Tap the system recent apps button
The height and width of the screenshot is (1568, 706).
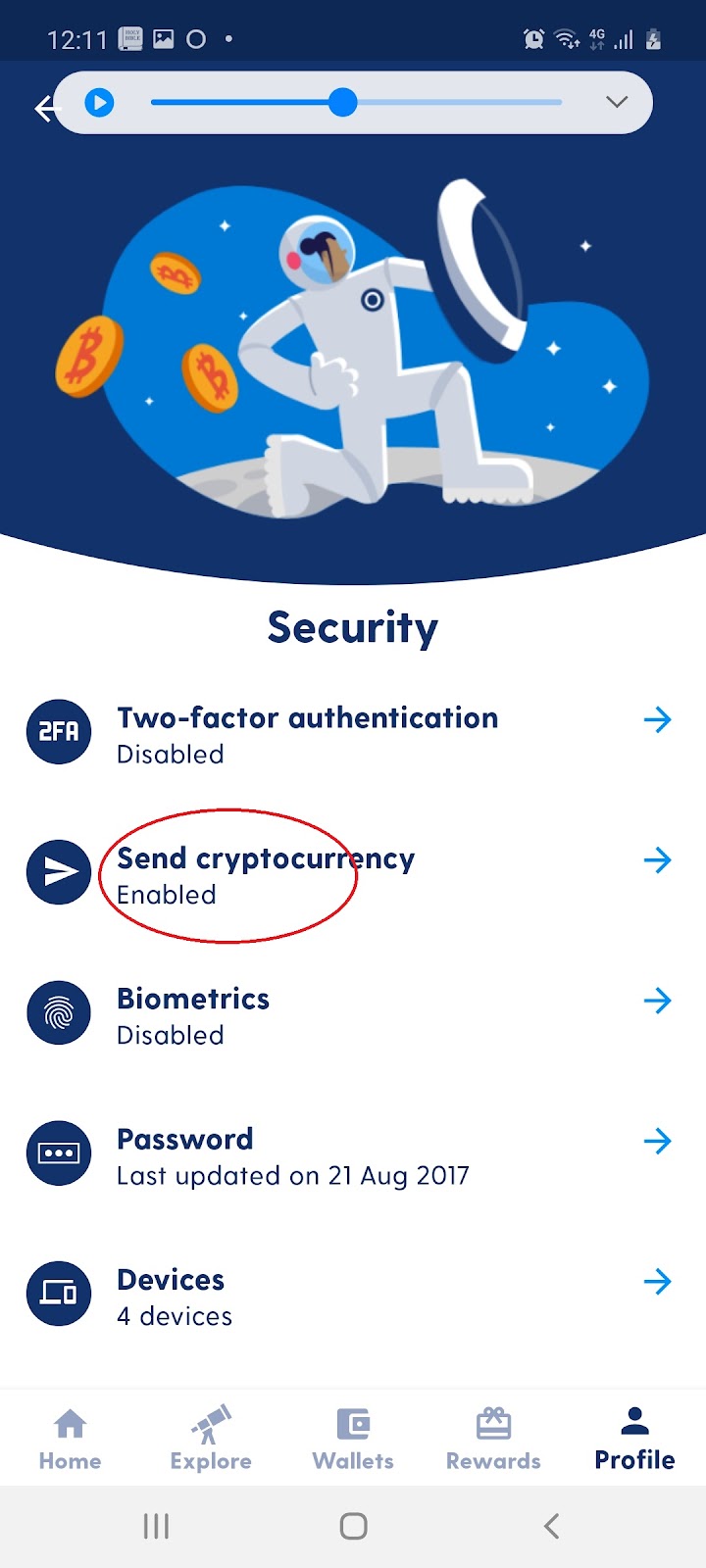point(156,1526)
